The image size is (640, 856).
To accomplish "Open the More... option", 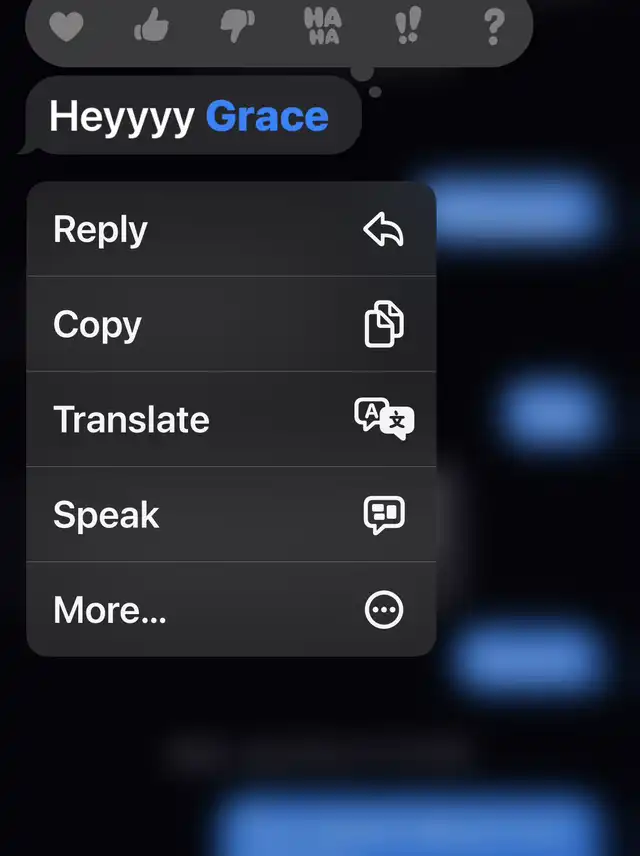I will 231,610.
